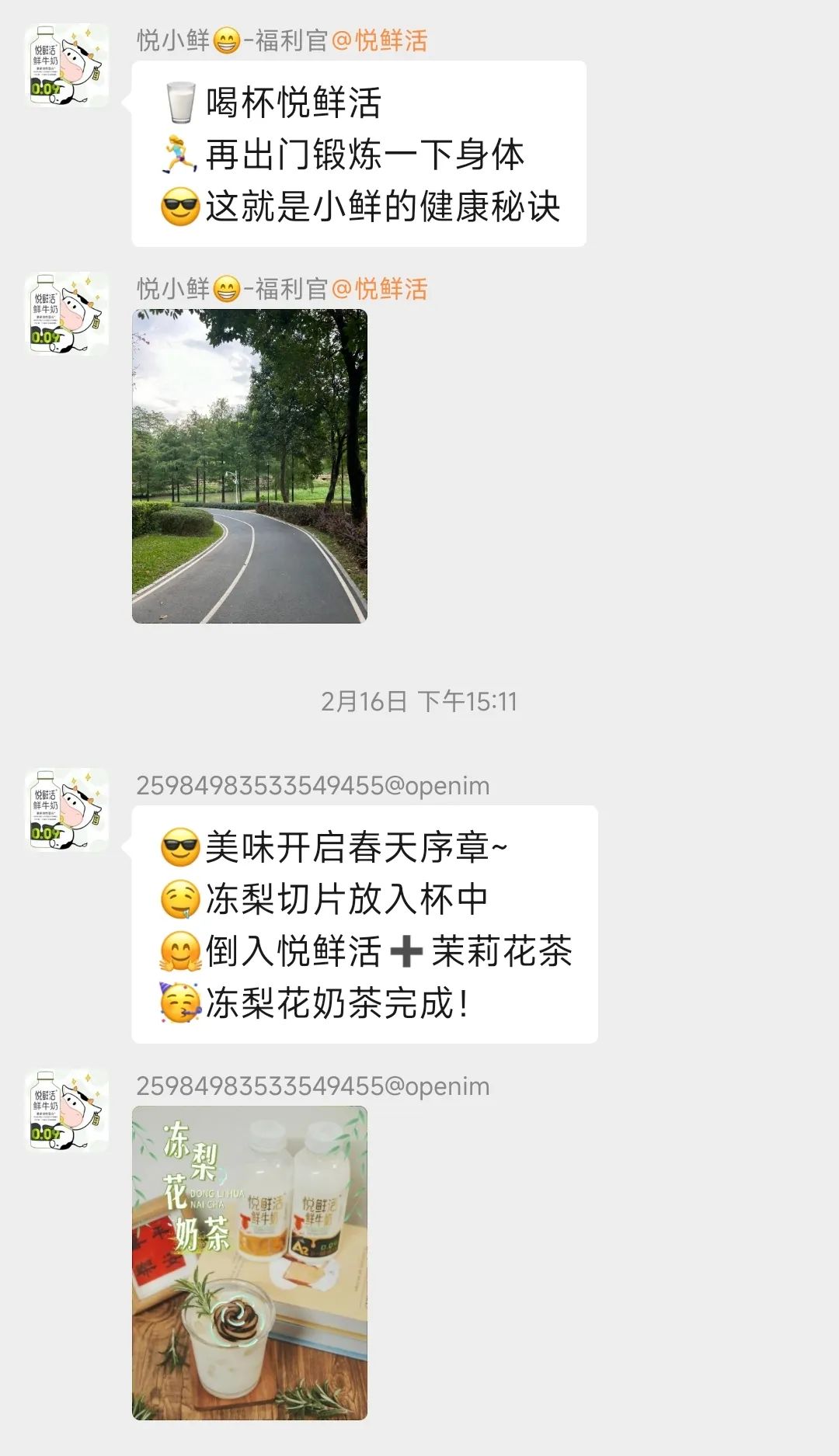Tap sender avatar beside the 冻梨花奶茶 poster
Screen dimensions: 839x1456
67,1110
